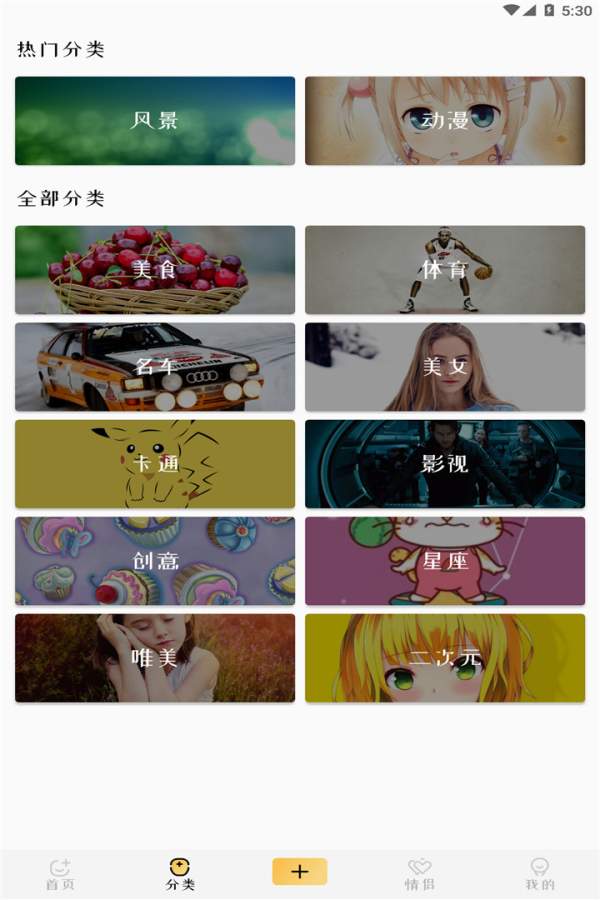Tap the 分类 tab
The width and height of the screenshot is (600, 900).
180,874
